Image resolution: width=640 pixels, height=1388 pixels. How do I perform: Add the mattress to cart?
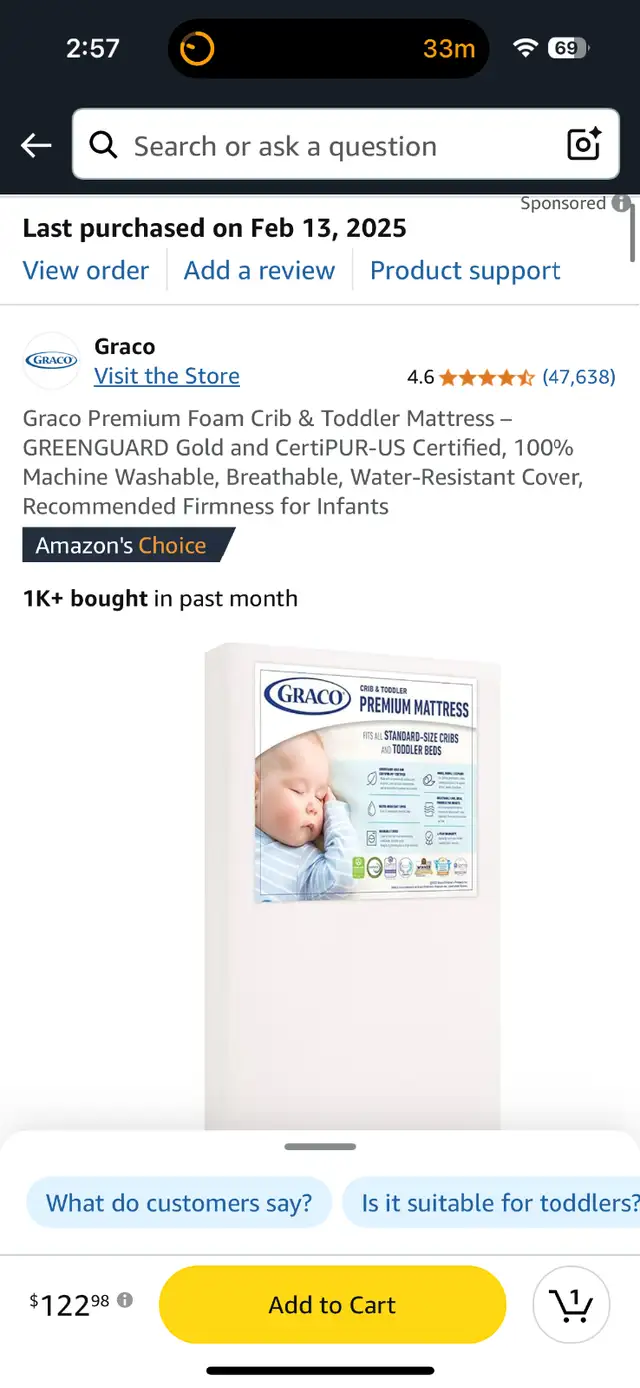332,1305
